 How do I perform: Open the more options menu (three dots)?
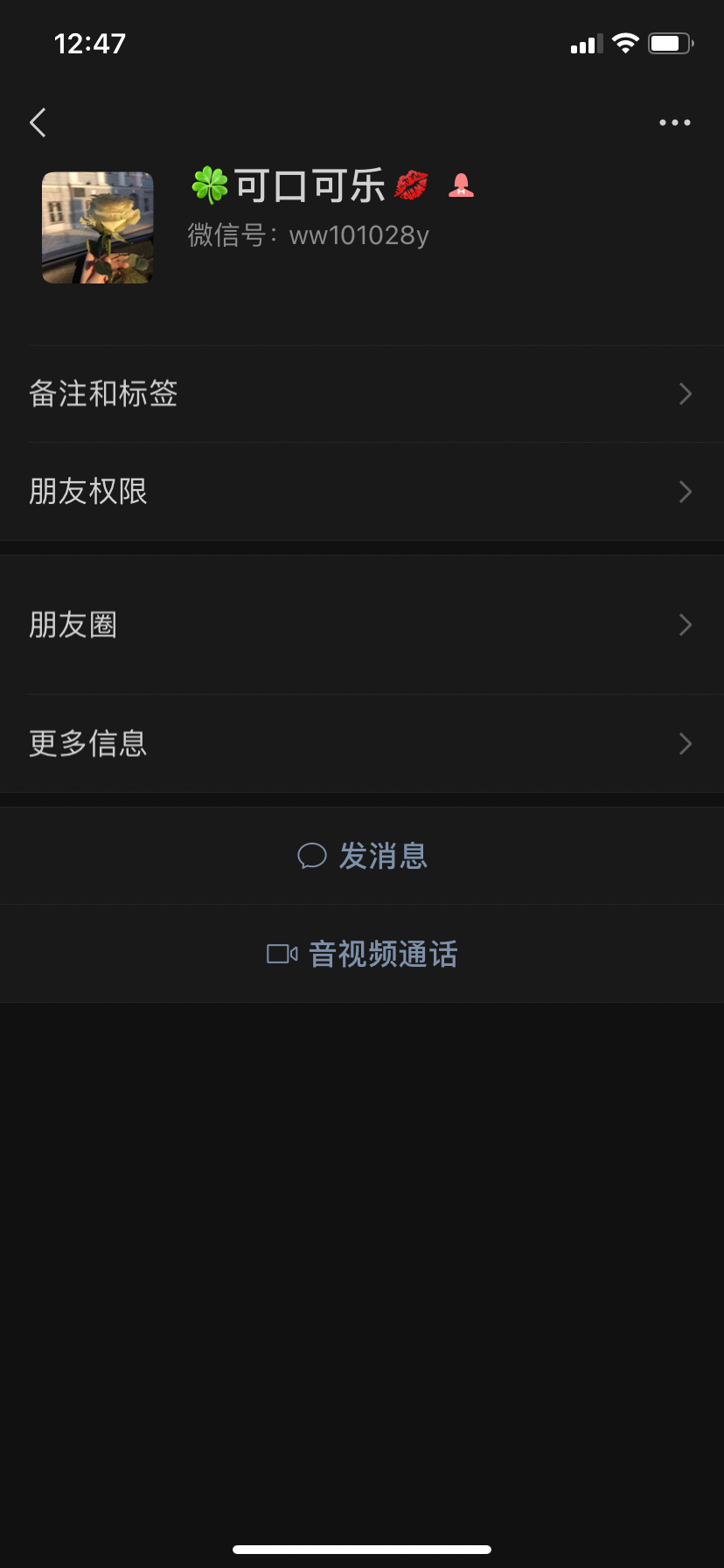coord(674,122)
